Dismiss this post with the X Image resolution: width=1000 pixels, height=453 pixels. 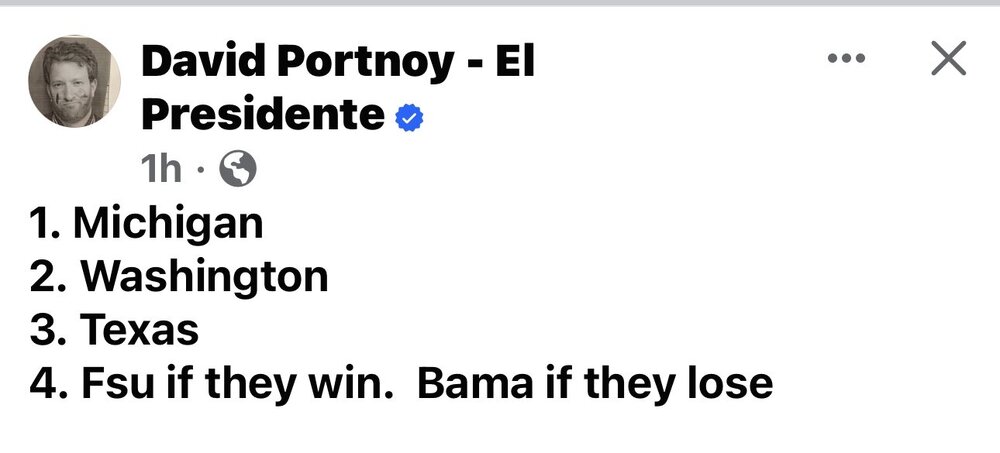(x=947, y=59)
